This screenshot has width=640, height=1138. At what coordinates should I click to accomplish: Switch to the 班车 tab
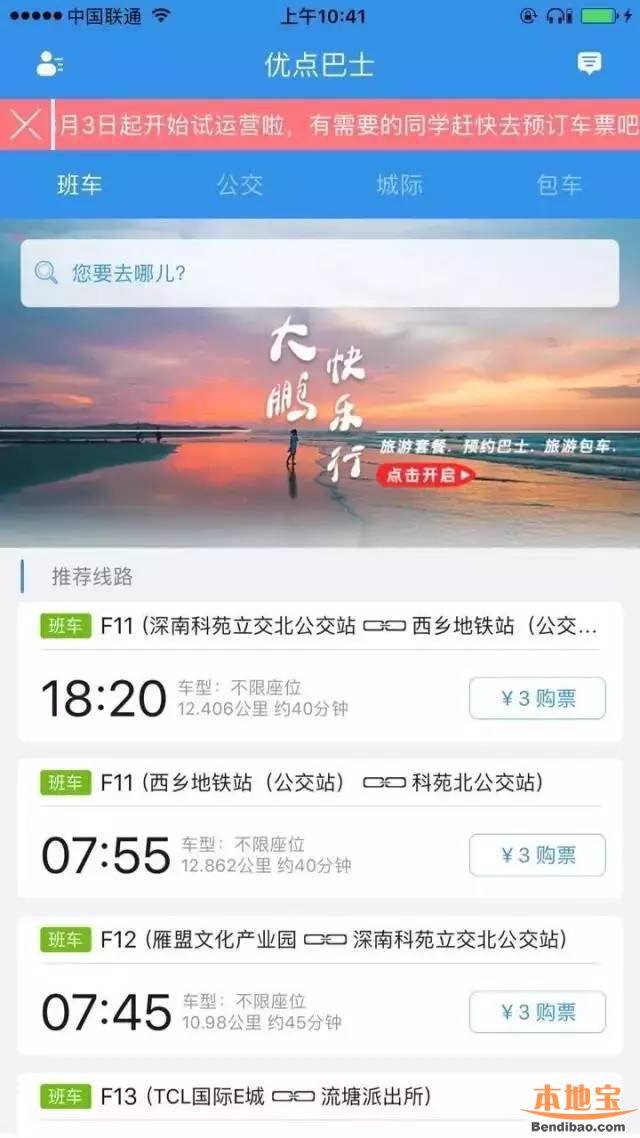pos(79,185)
